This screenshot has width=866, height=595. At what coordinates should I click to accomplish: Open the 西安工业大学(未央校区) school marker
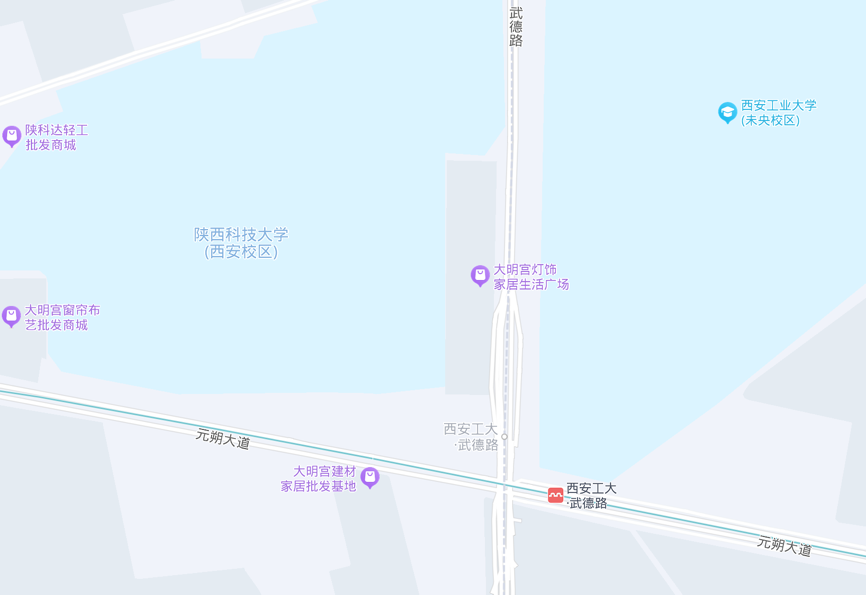[x=728, y=112]
